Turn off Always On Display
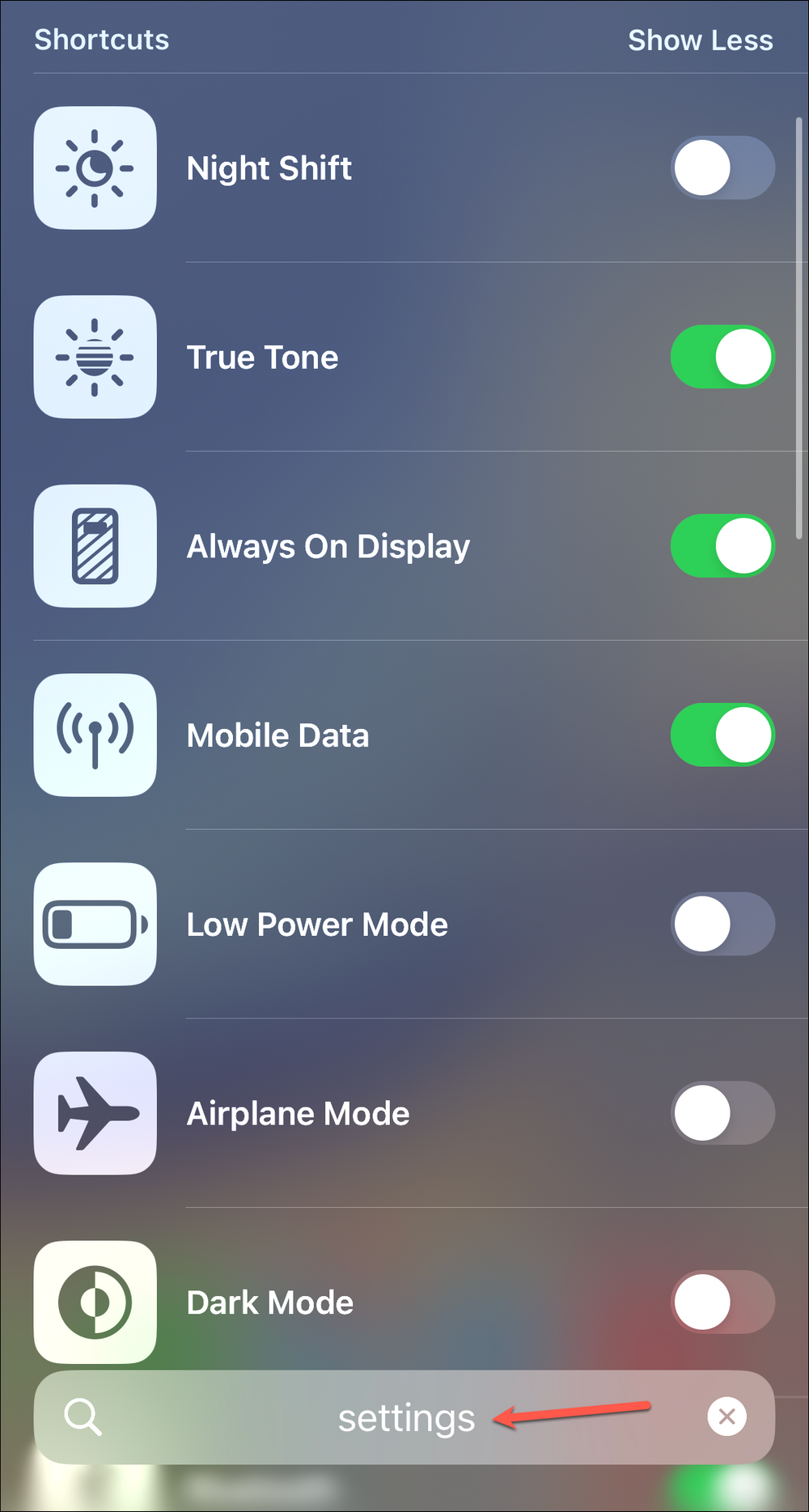Screen dimensions: 809x1512 [x=722, y=546]
